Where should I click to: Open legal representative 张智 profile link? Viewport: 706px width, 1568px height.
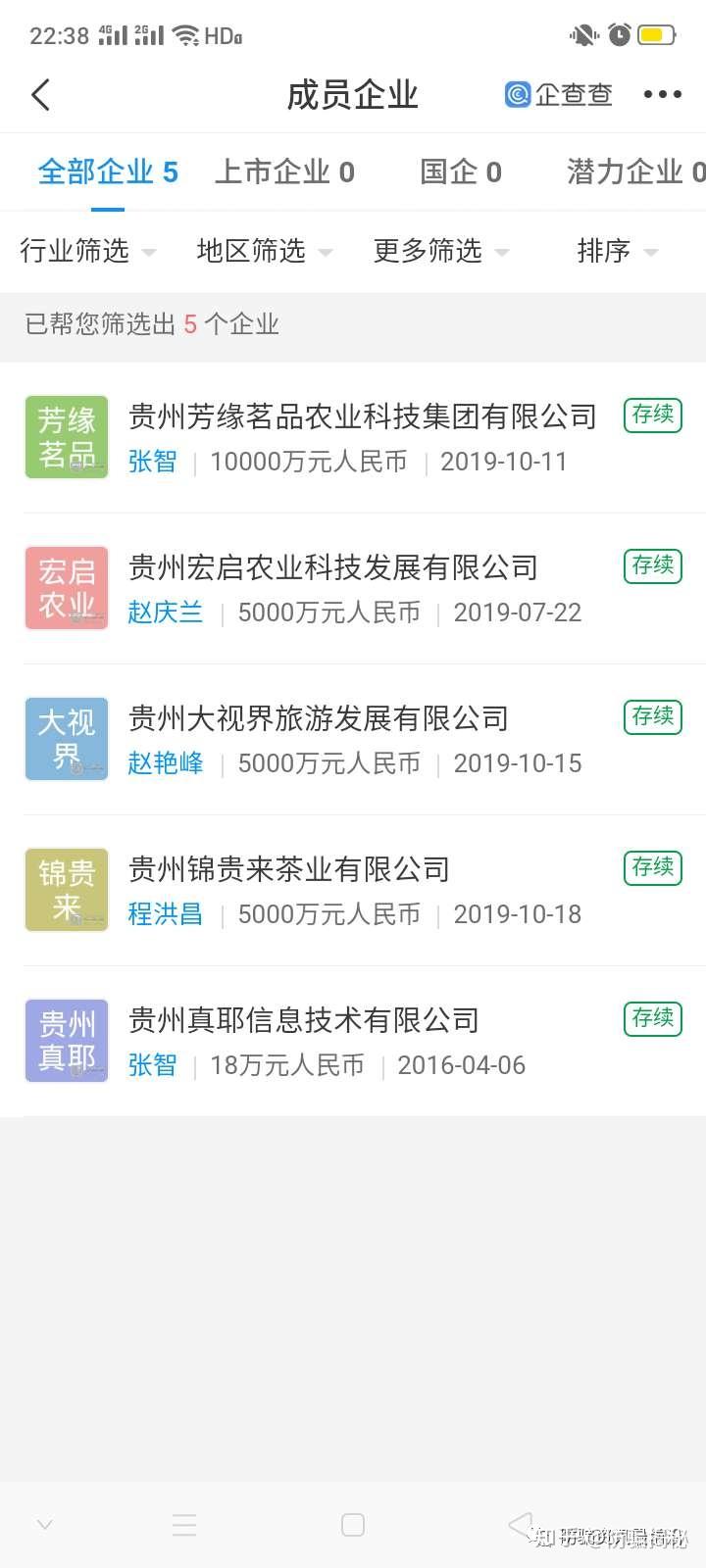[x=153, y=462]
